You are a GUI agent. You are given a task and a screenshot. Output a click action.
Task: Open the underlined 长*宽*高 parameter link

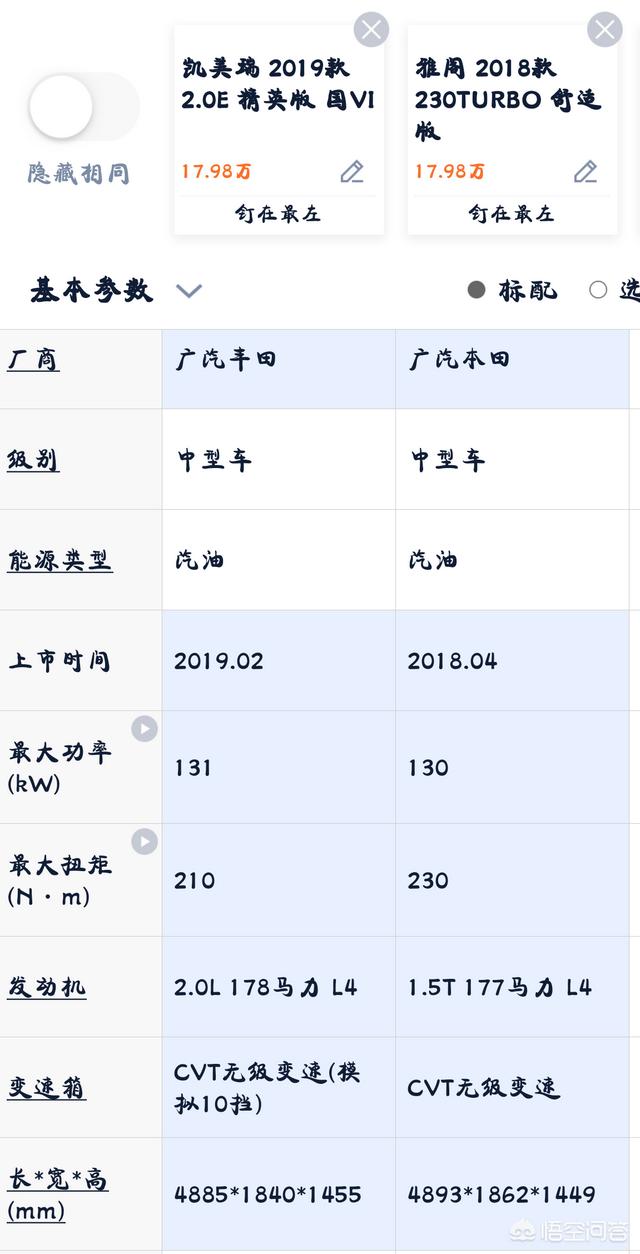point(57,1195)
